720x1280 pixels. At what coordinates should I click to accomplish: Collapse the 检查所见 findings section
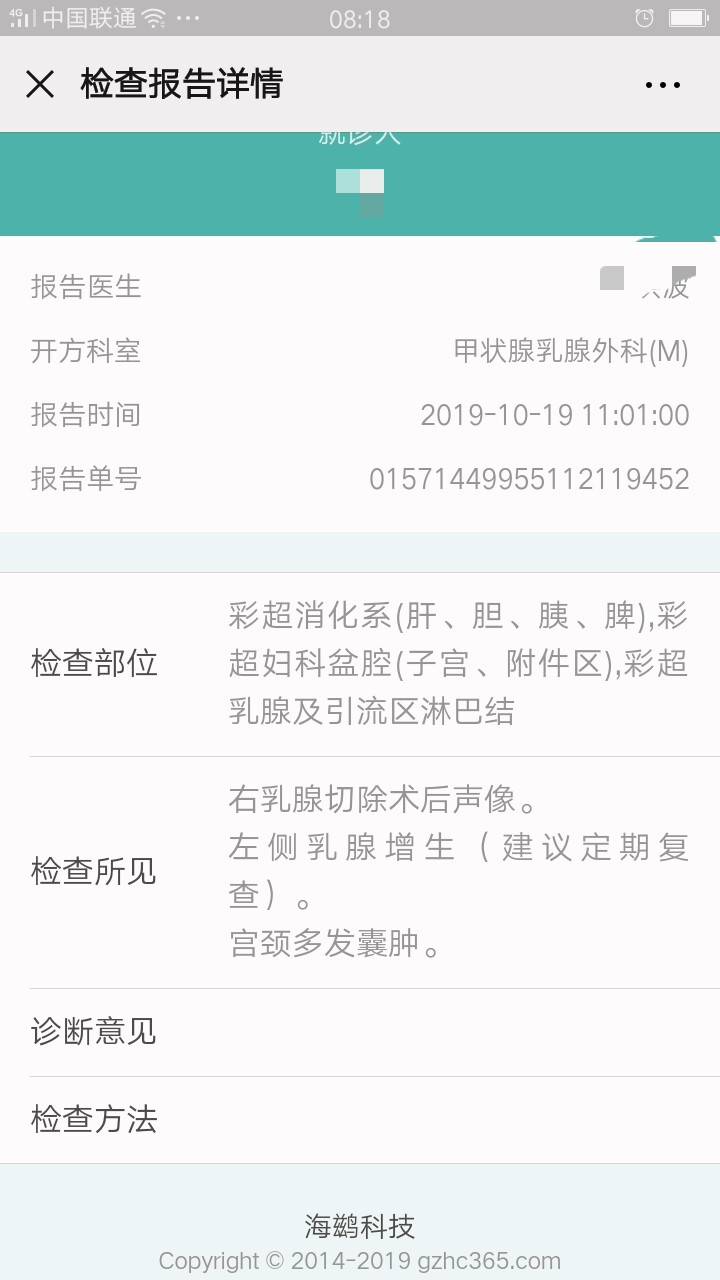(x=95, y=872)
